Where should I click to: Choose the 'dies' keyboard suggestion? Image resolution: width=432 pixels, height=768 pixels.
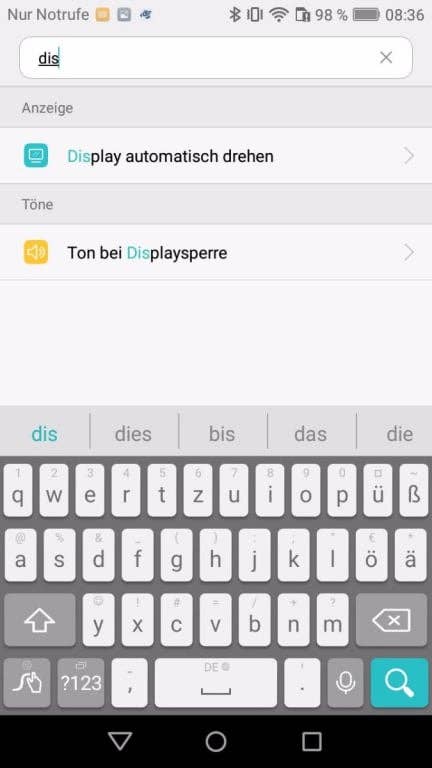tap(133, 434)
